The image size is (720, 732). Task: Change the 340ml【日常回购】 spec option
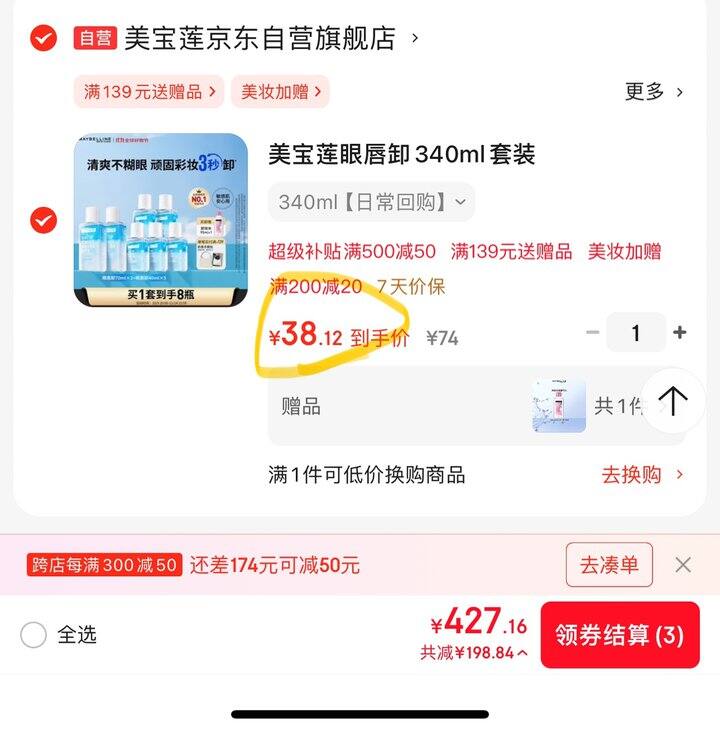371,202
